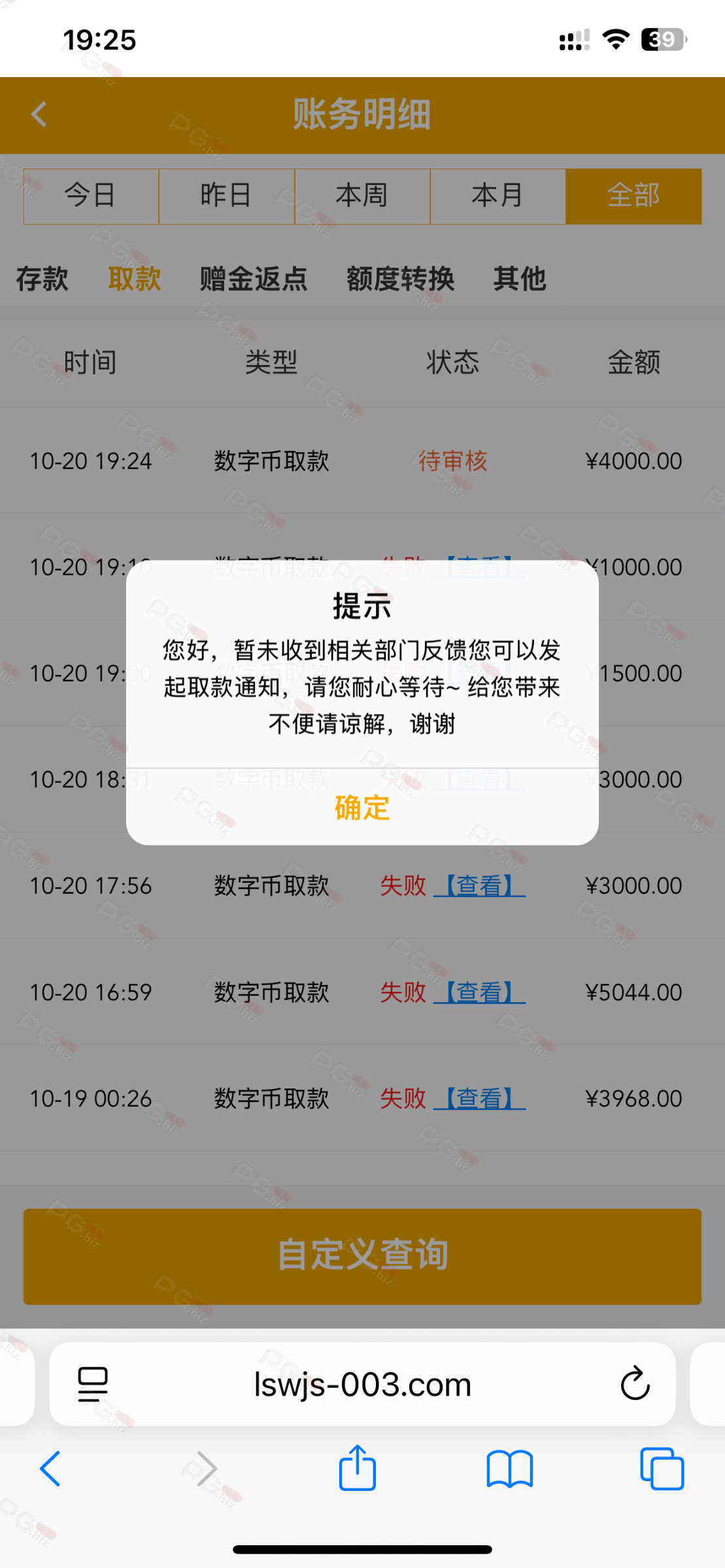
Task: Switch to the 存款 tab
Action: coord(42,279)
